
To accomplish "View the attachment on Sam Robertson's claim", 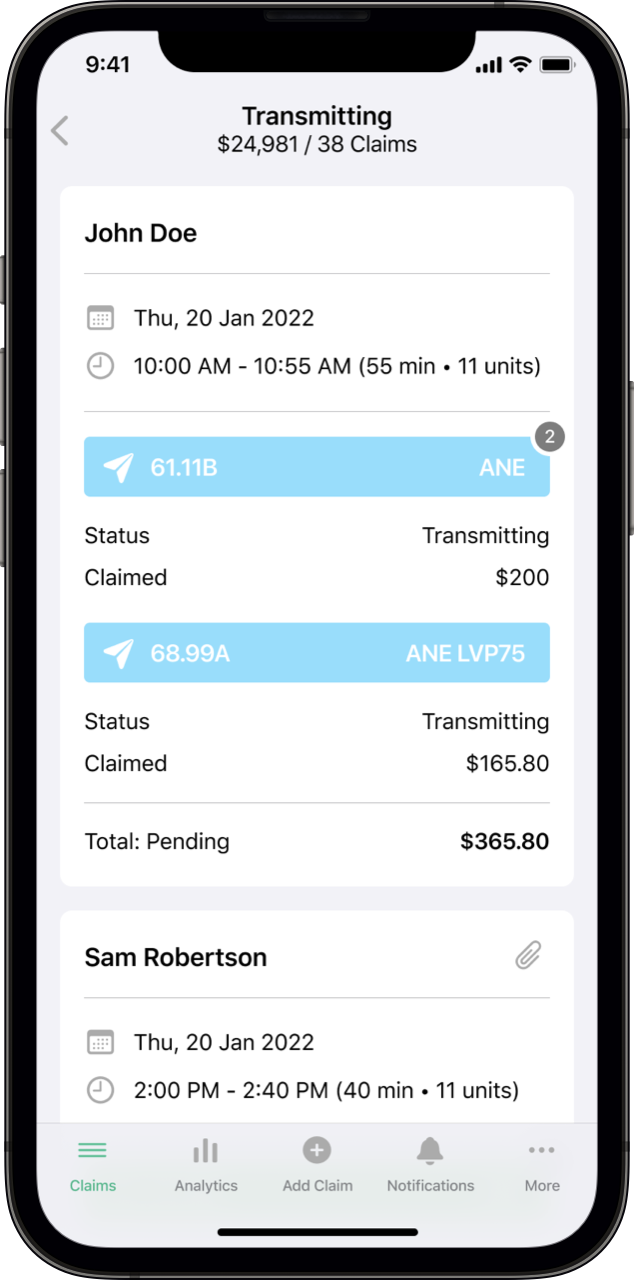I will click(x=528, y=956).
